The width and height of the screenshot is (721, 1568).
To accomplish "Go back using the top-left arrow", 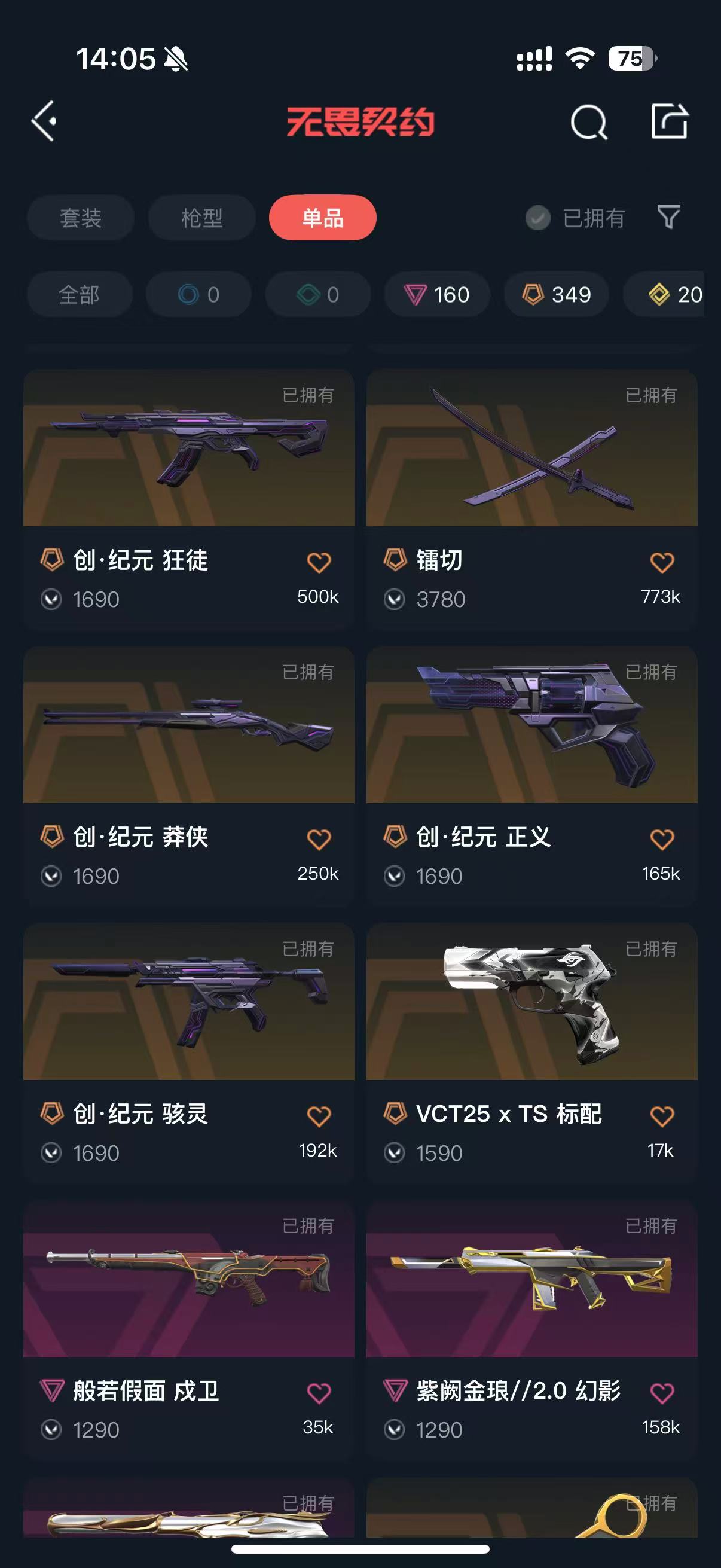I will pos(44,121).
